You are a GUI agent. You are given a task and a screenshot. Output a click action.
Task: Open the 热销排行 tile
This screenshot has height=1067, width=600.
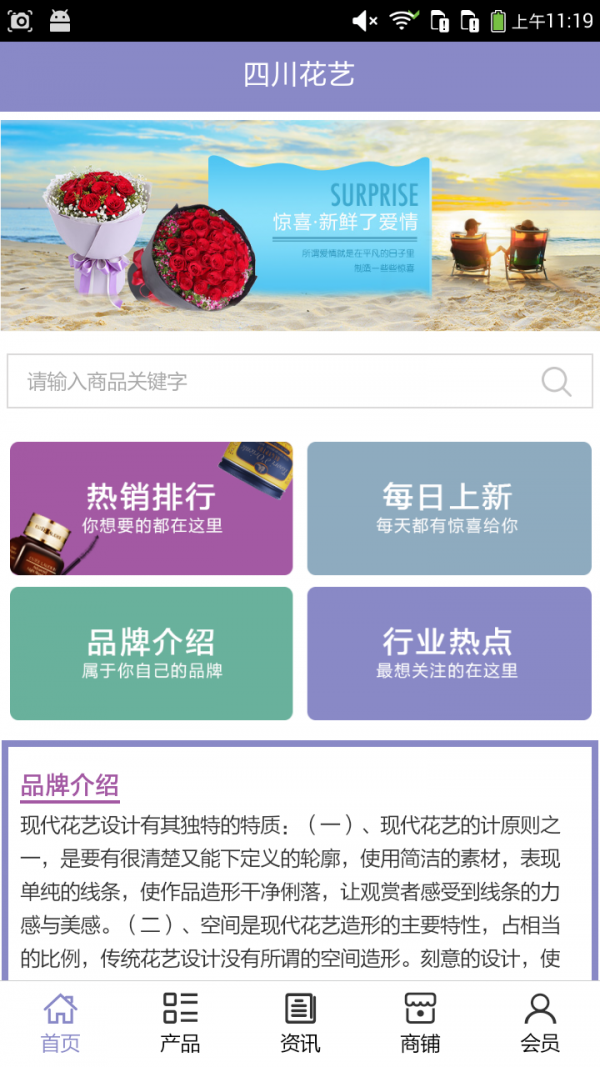click(x=151, y=508)
